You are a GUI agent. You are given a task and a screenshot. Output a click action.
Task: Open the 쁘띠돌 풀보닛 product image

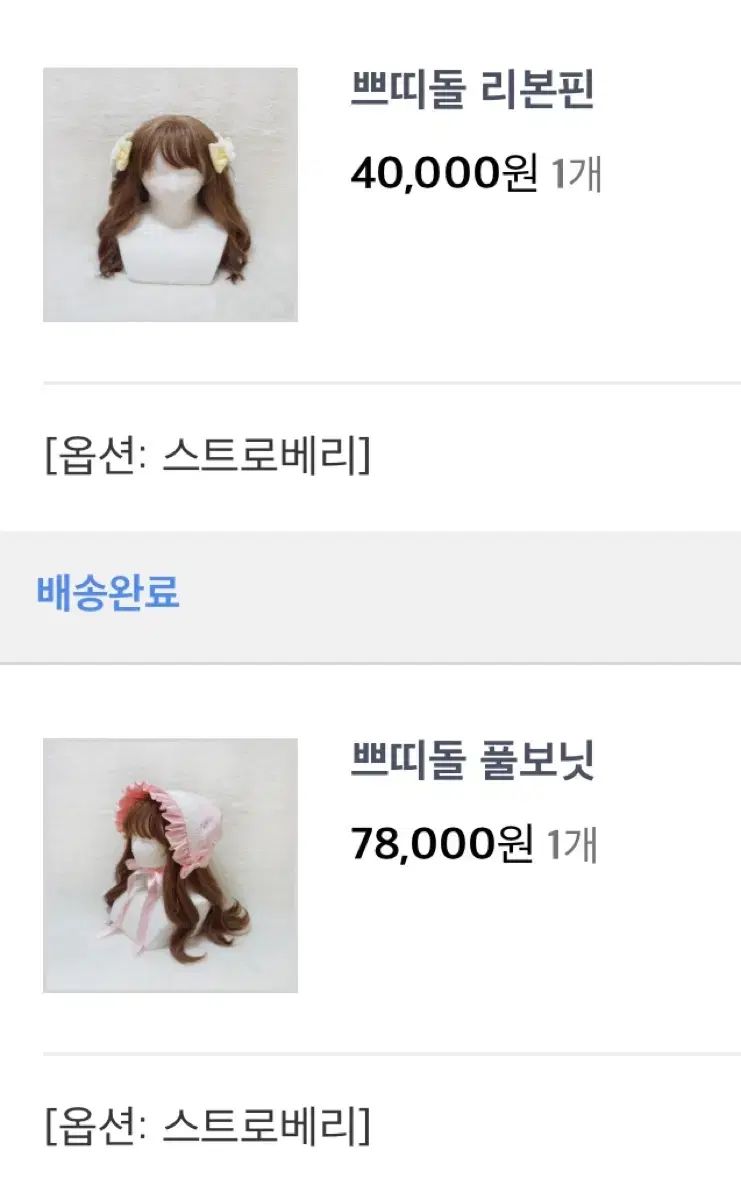[x=170, y=865]
